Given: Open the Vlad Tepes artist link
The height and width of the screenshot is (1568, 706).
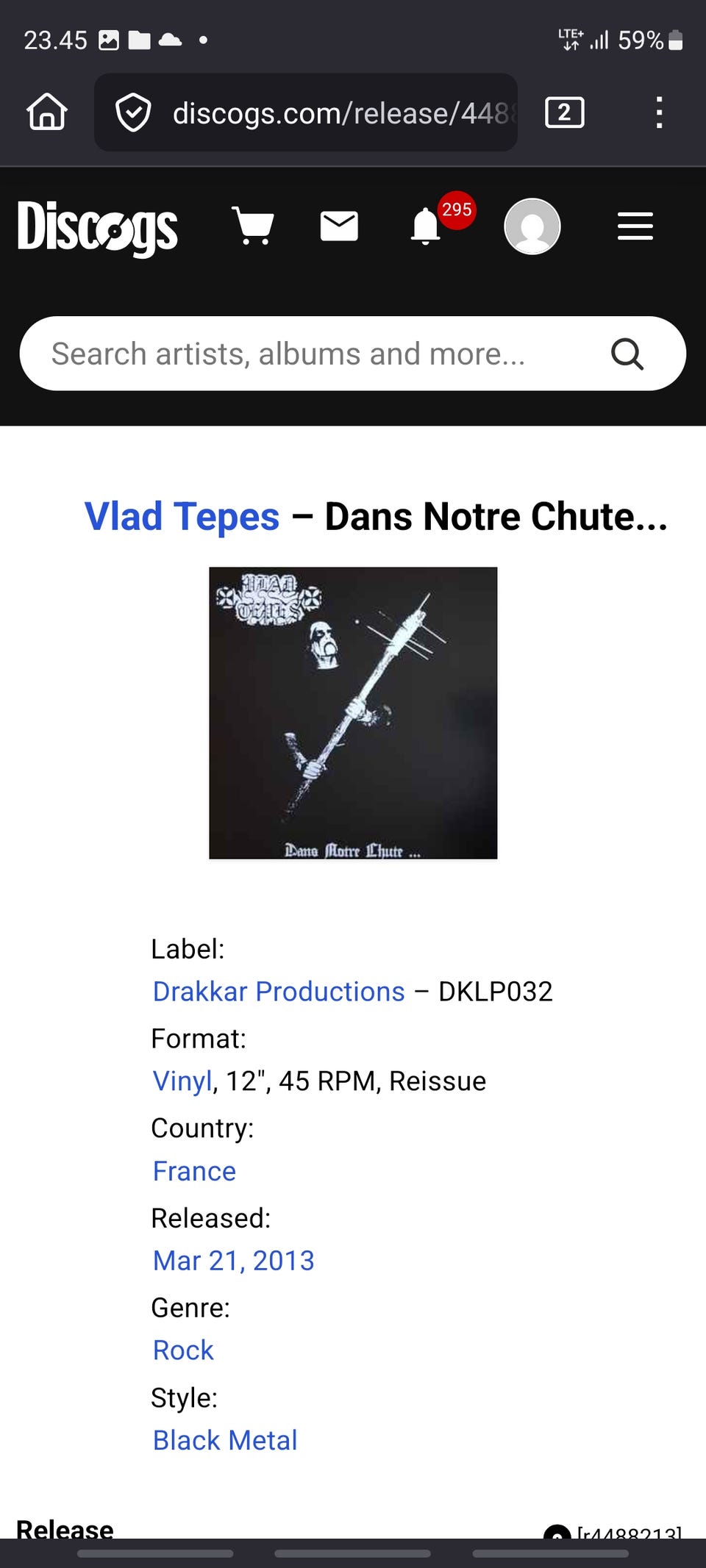Looking at the screenshot, I should pyautogui.click(x=182, y=516).
